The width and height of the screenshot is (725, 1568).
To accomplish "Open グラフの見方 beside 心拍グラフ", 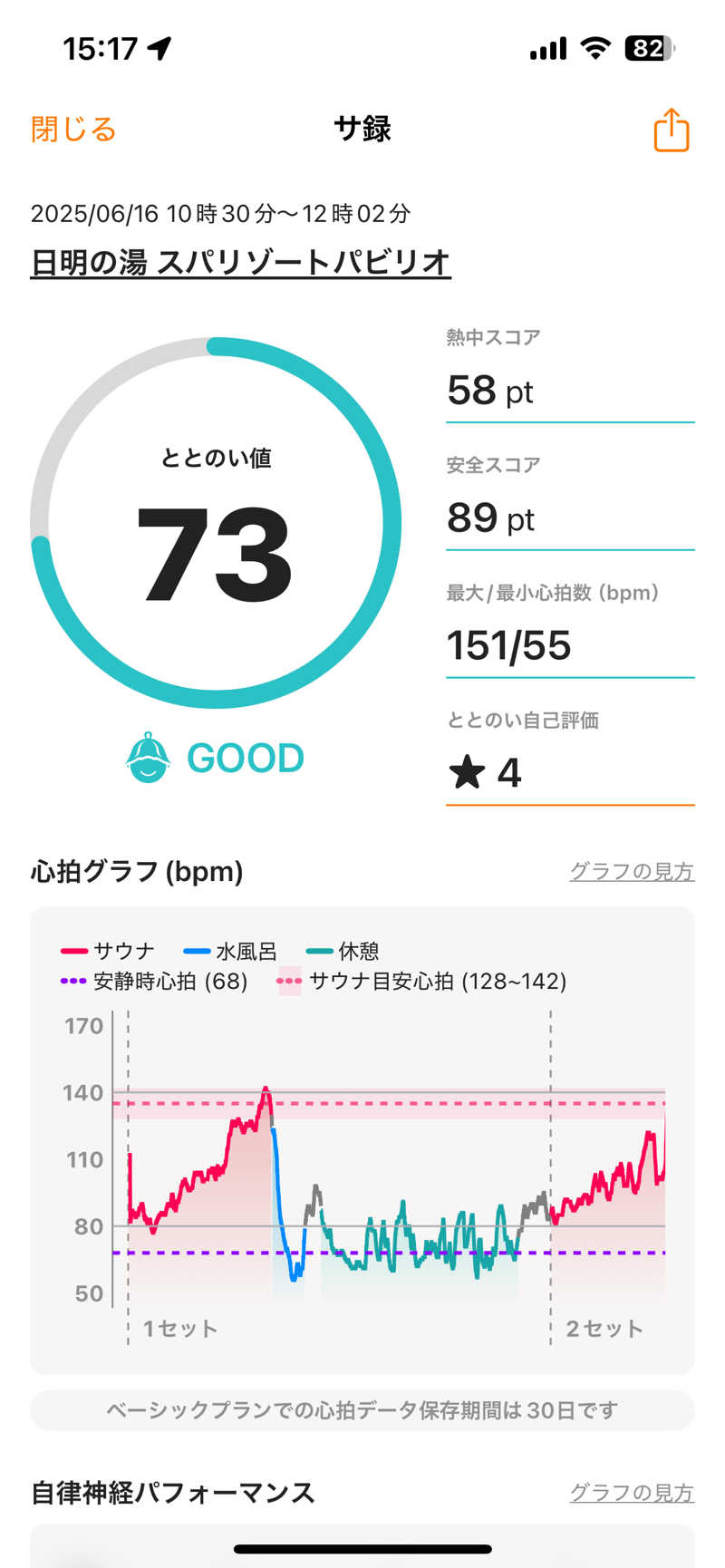I will tap(631, 871).
